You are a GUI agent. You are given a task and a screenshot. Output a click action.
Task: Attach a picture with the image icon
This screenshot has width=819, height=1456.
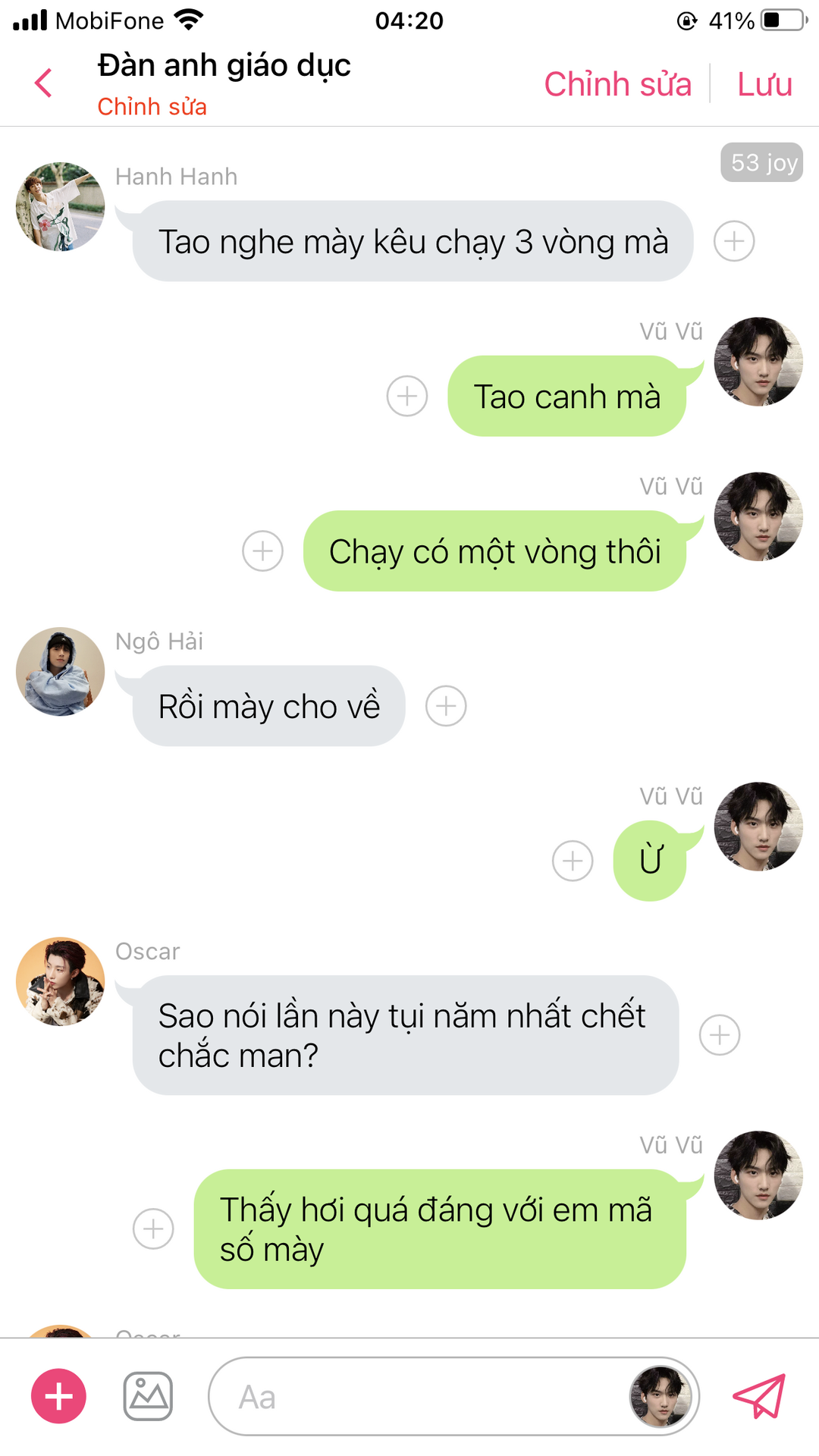pyautogui.click(x=148, y=1396)
